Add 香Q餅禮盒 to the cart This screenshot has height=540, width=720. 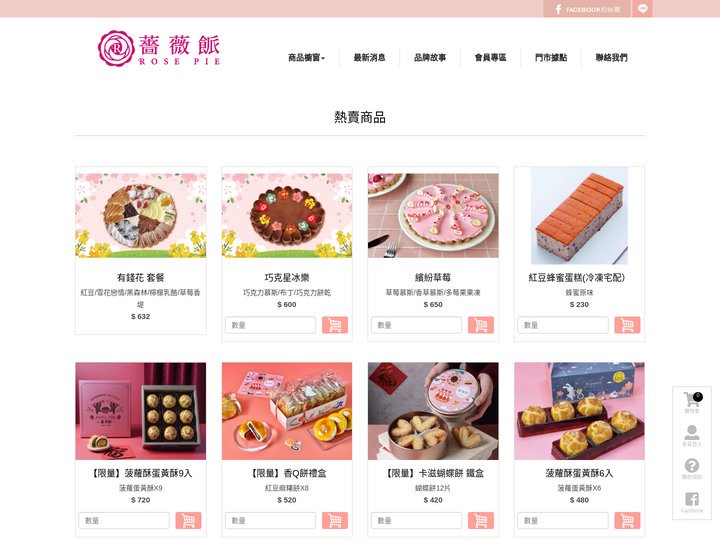click(x=335, y=520)
